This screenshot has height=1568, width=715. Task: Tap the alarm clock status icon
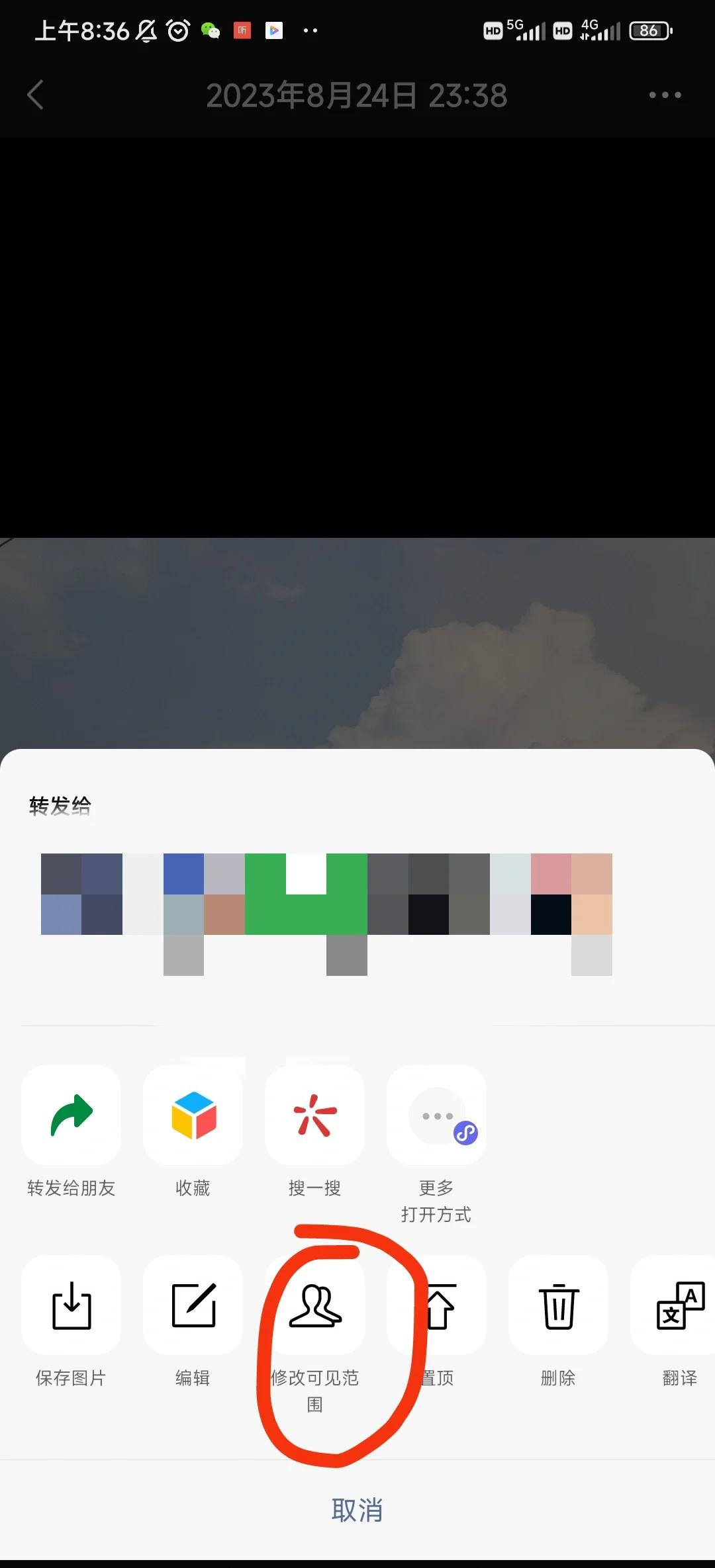tap(177, 30)
